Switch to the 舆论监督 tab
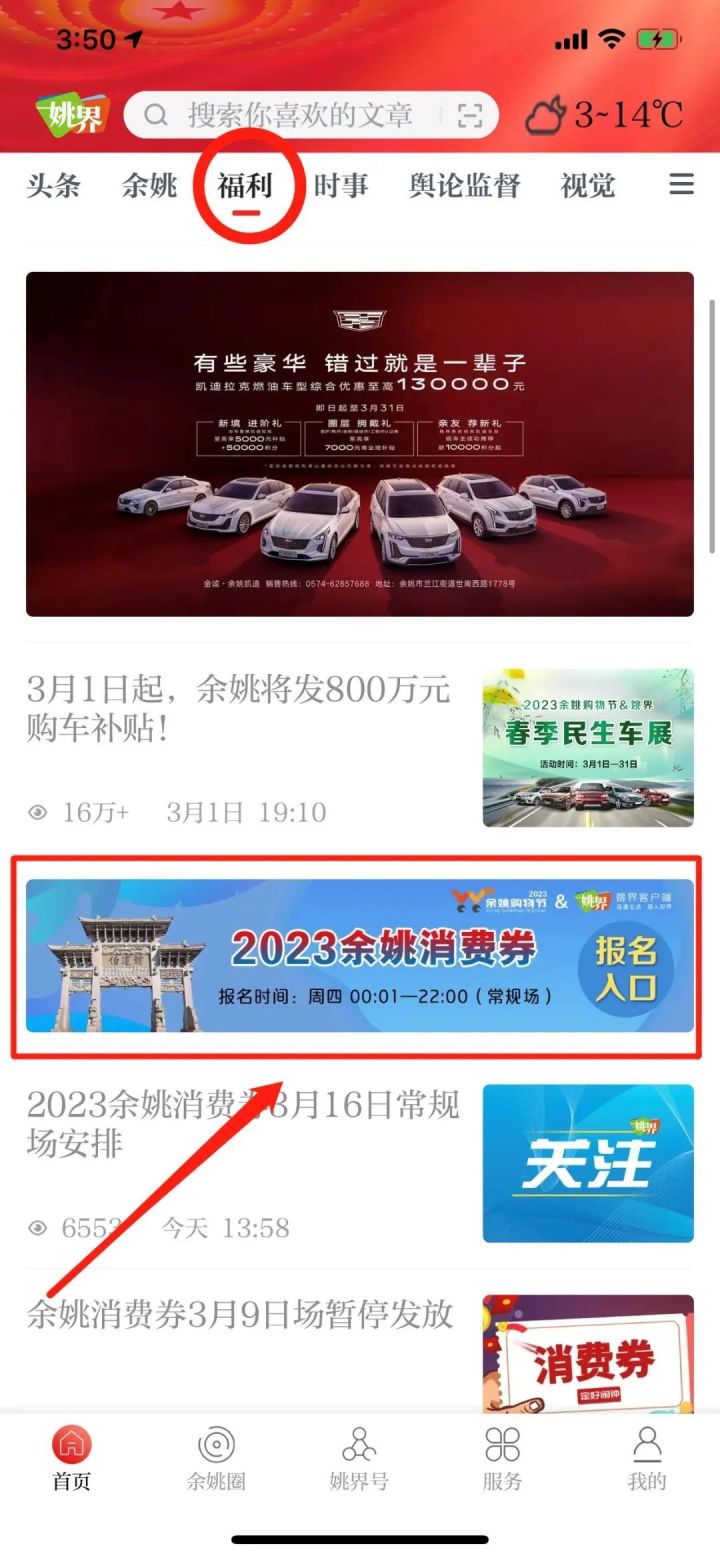The height and width of the screenshot is (1558, 720). (x=464, y=185)
